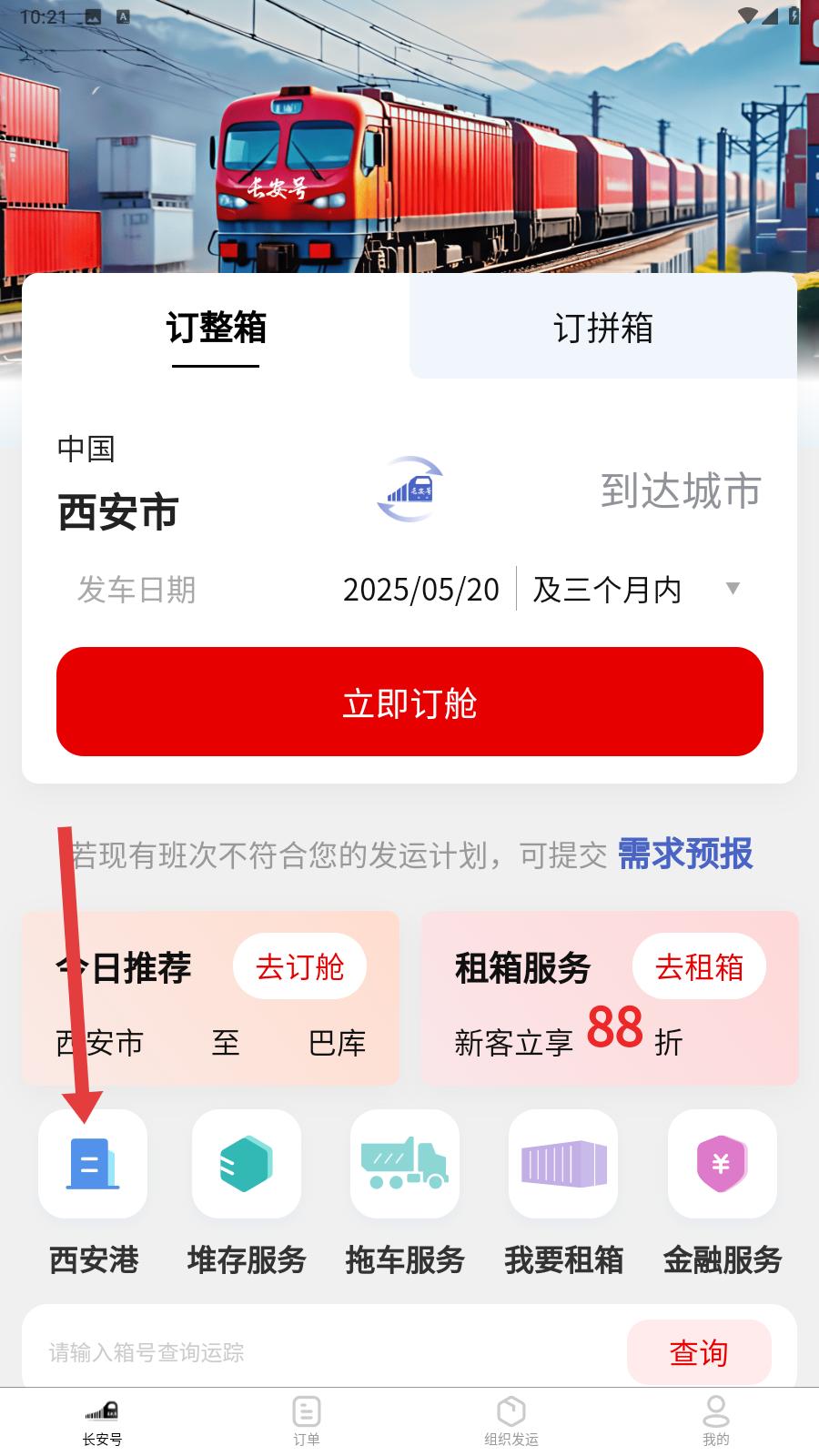Open the 订单 tab in bottom navigation

[307, 1420]
